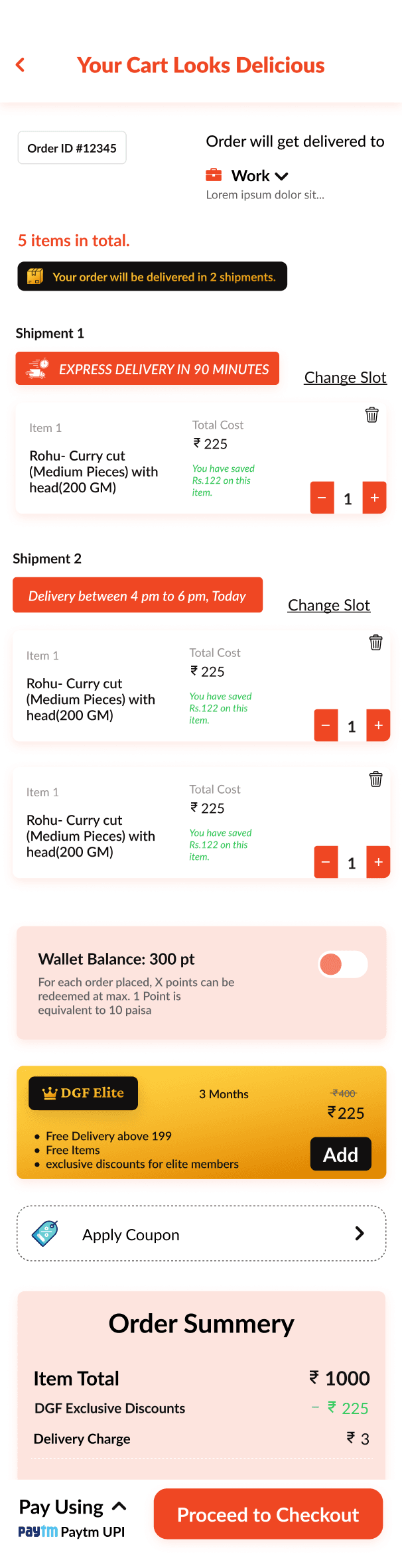402x1568 pixels.
Task: Change slot for the 4 pm to 6 pm delivery
Action: pyautogui.click(x=328, y=605)
